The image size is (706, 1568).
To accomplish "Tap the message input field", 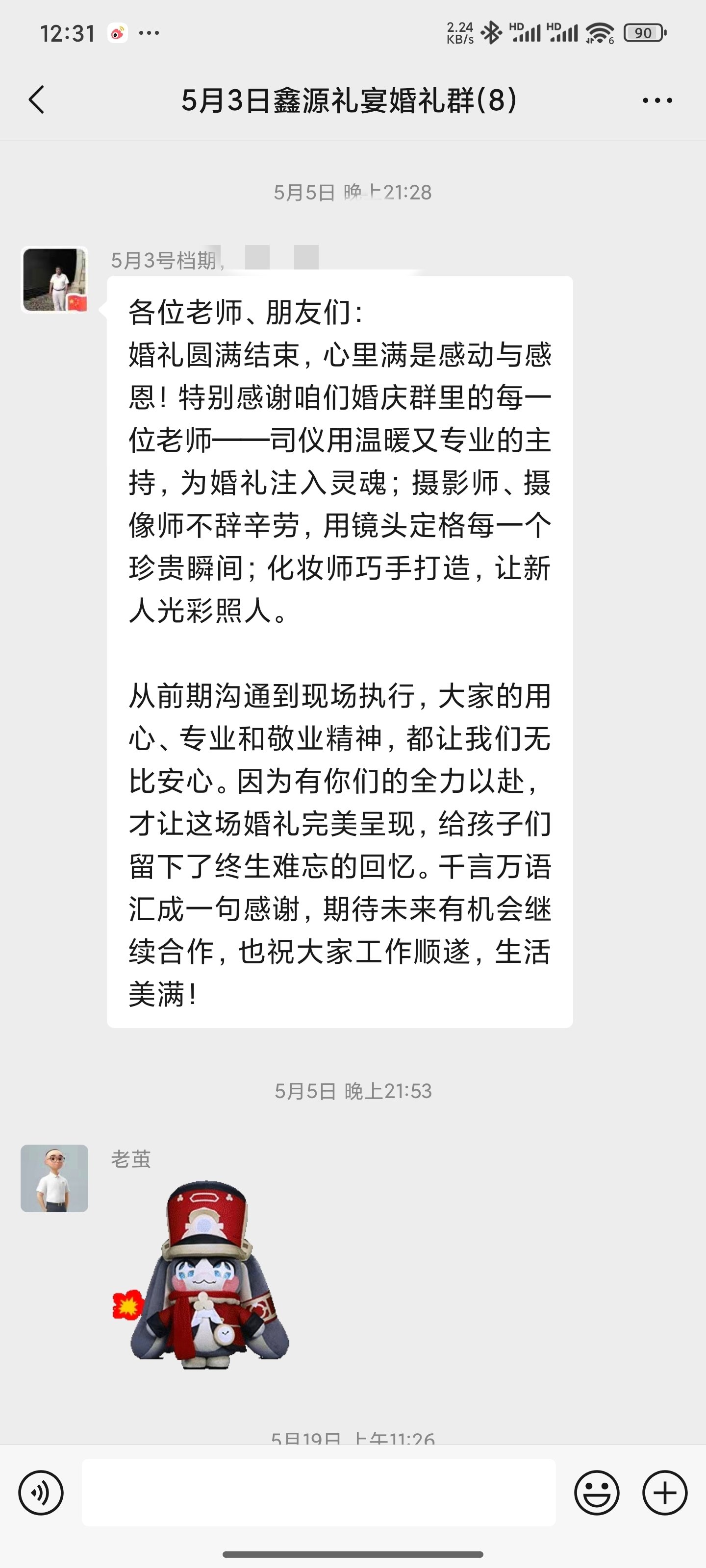I will (319, 1492).
